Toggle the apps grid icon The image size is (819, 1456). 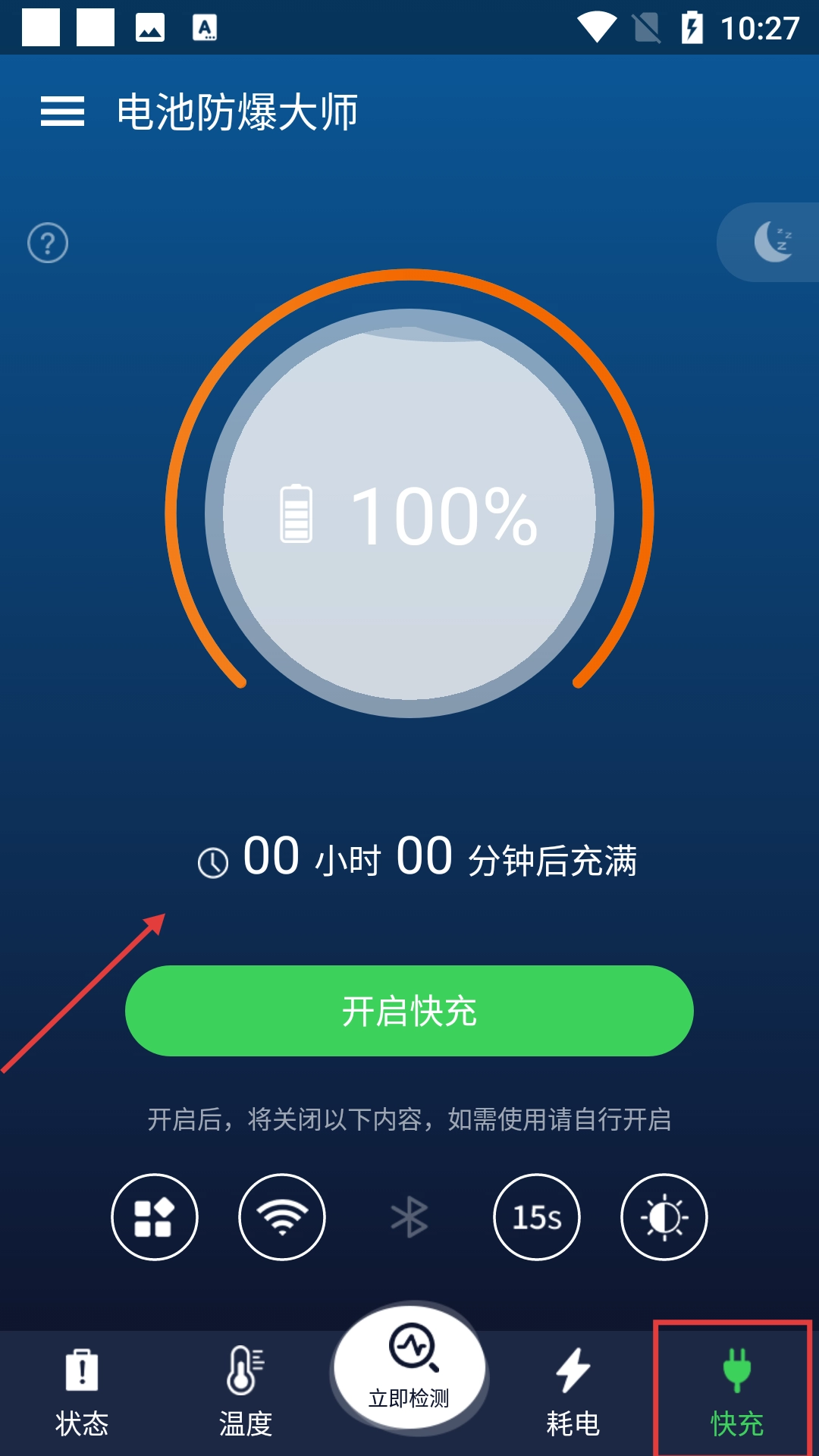155,1217
